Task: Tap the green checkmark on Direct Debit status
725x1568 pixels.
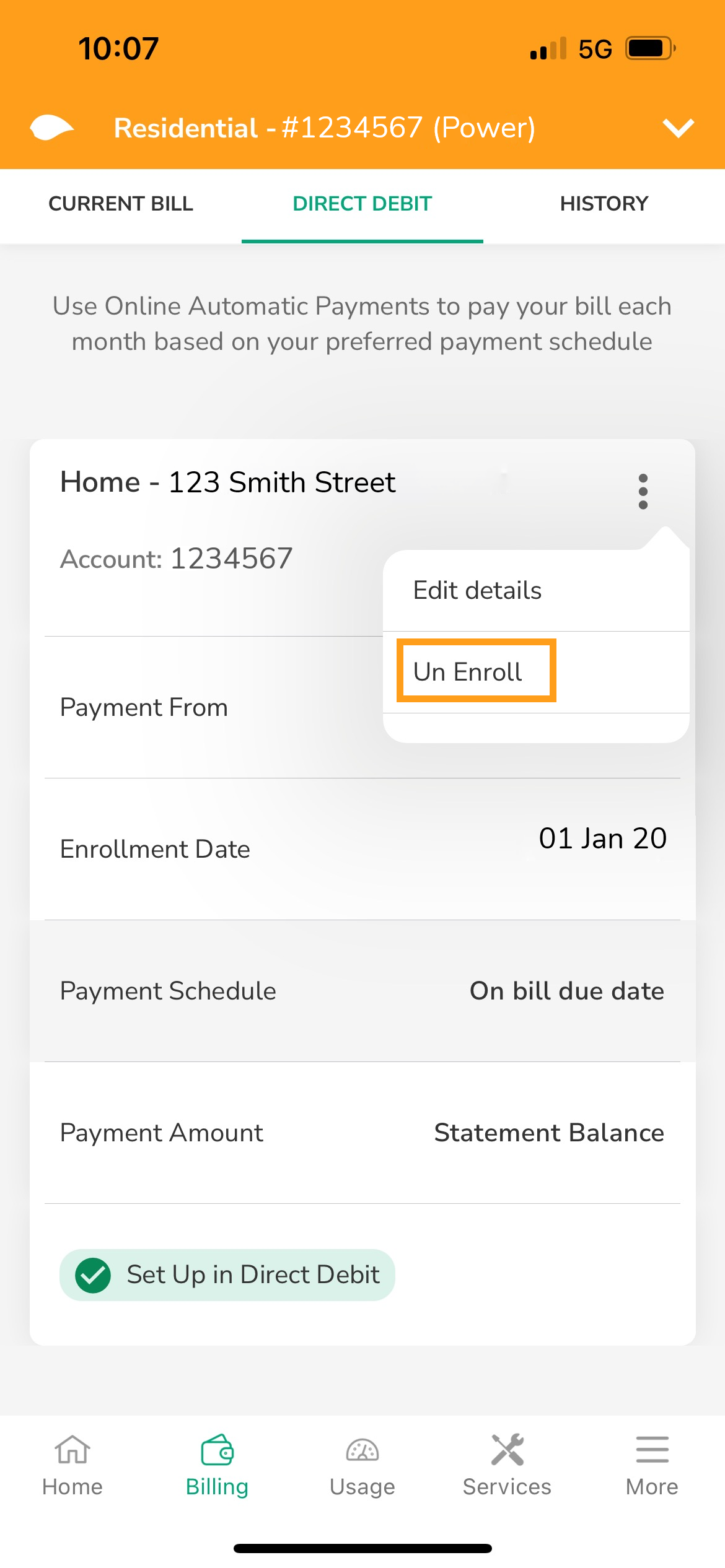Action: (x=92, y=1274)
